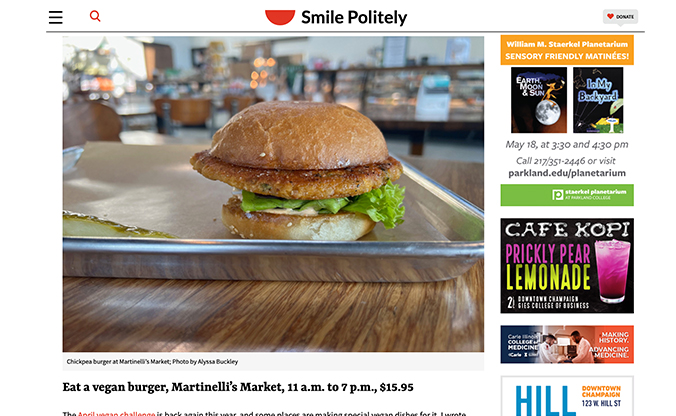Open the Carle Illinois College of Medicine ad
The height and width of the screenshot is (416, 676).
[x=567, y=344]
